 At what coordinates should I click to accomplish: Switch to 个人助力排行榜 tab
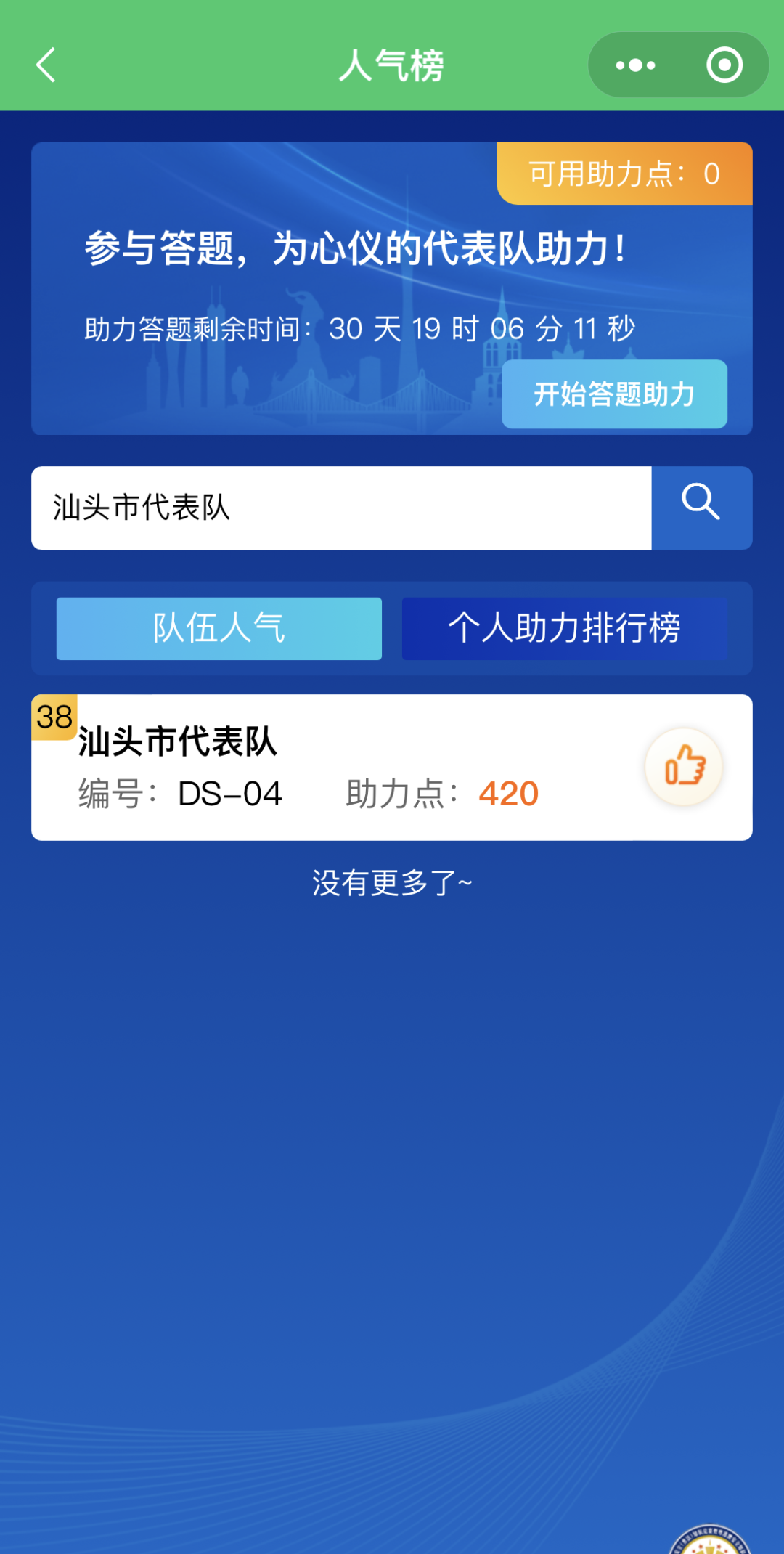(565, 629)
